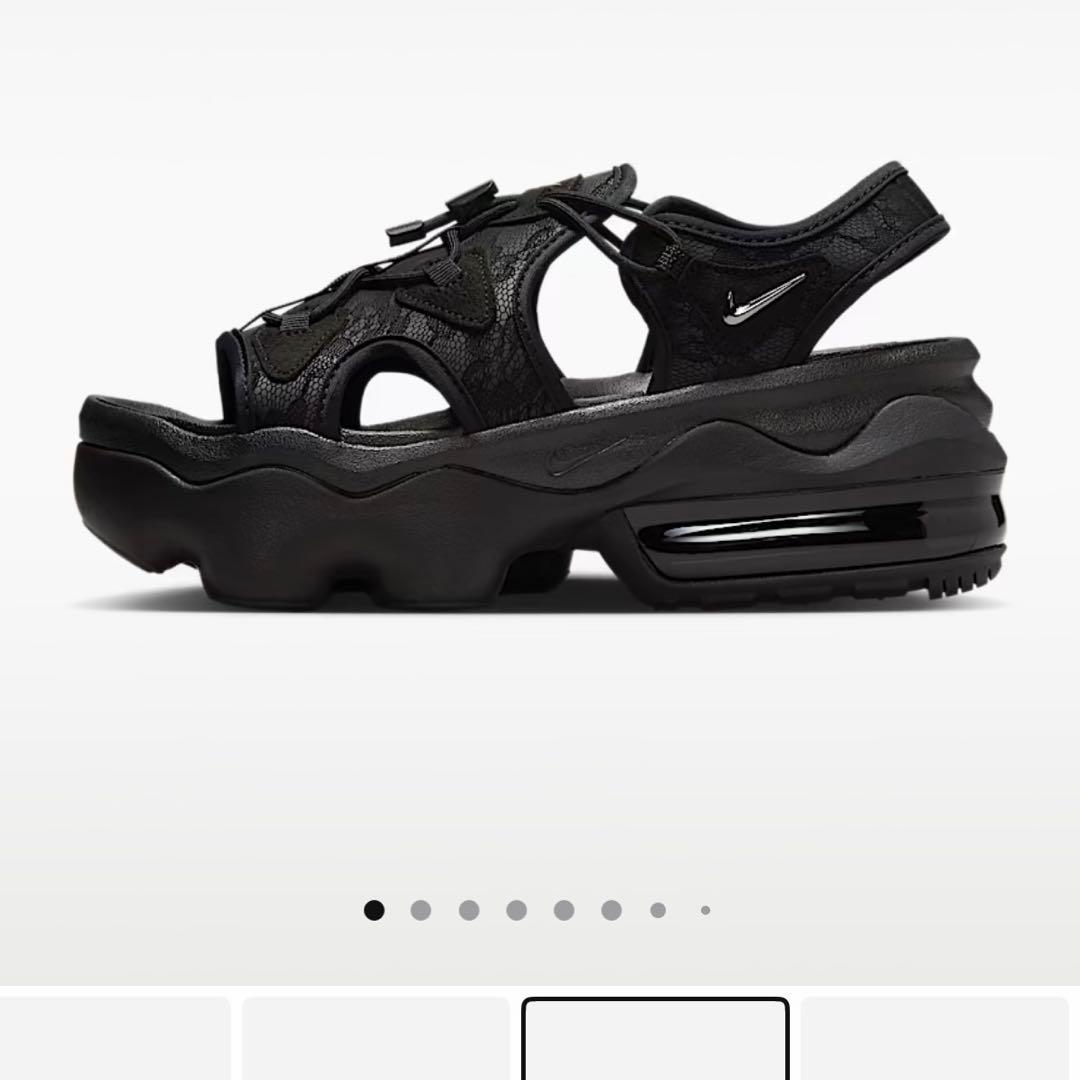Viewport: 1080px width, 1080px height.
Task: Open the black sandal product image
Action: click(540, 400)
